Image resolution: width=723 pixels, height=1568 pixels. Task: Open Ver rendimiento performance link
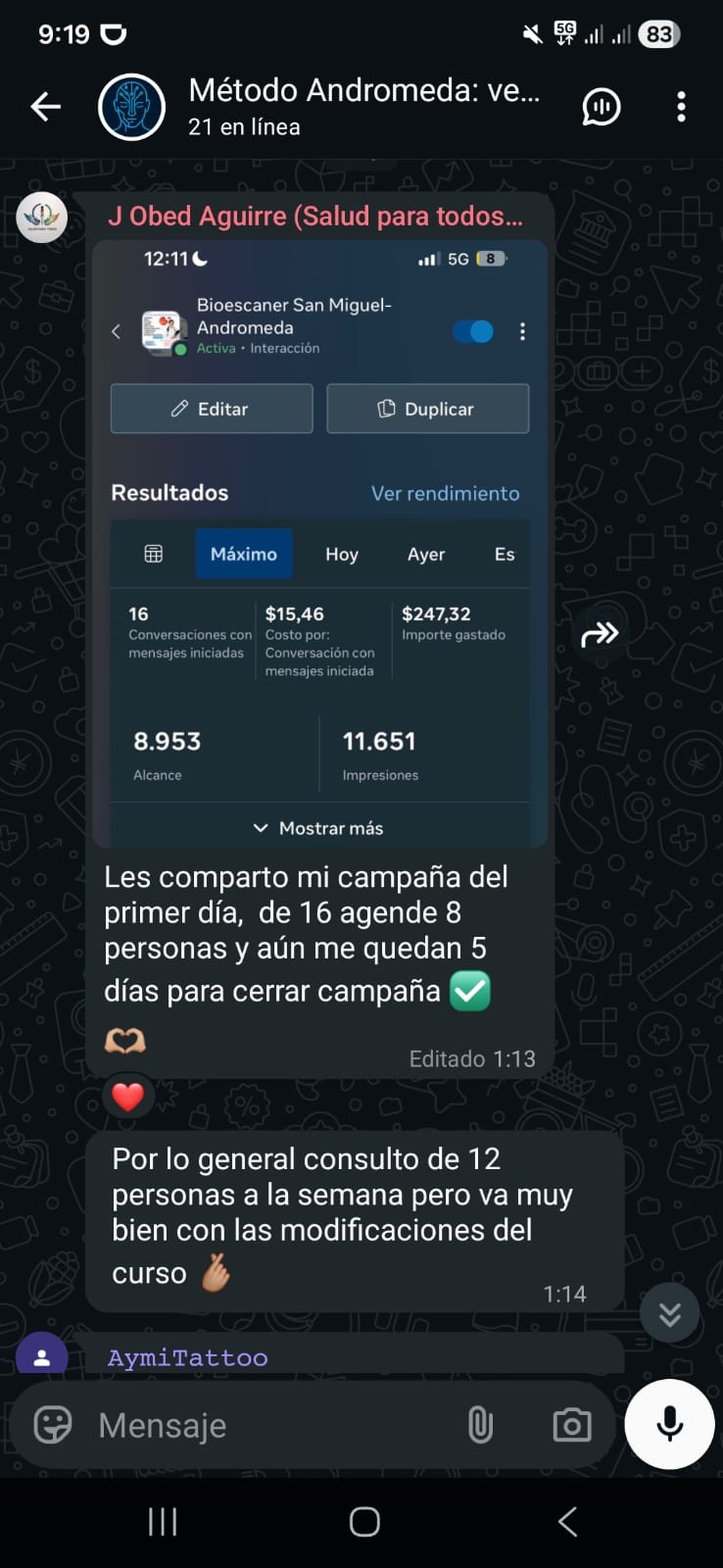pos(445,494)
